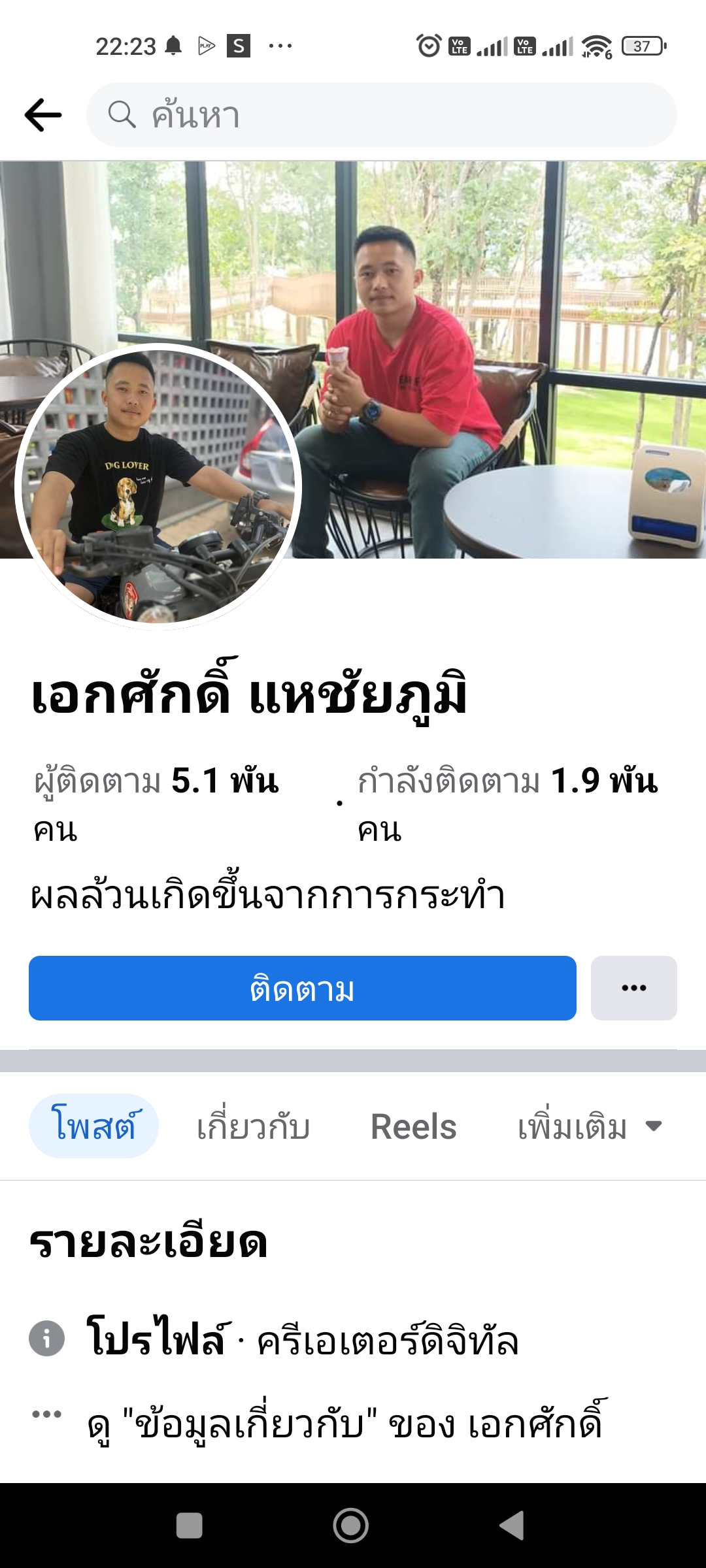View the กำลังติดตาม 1.9 พัน following list
This screenshot has width=706, height=1568.
click(x=507, y=804)
